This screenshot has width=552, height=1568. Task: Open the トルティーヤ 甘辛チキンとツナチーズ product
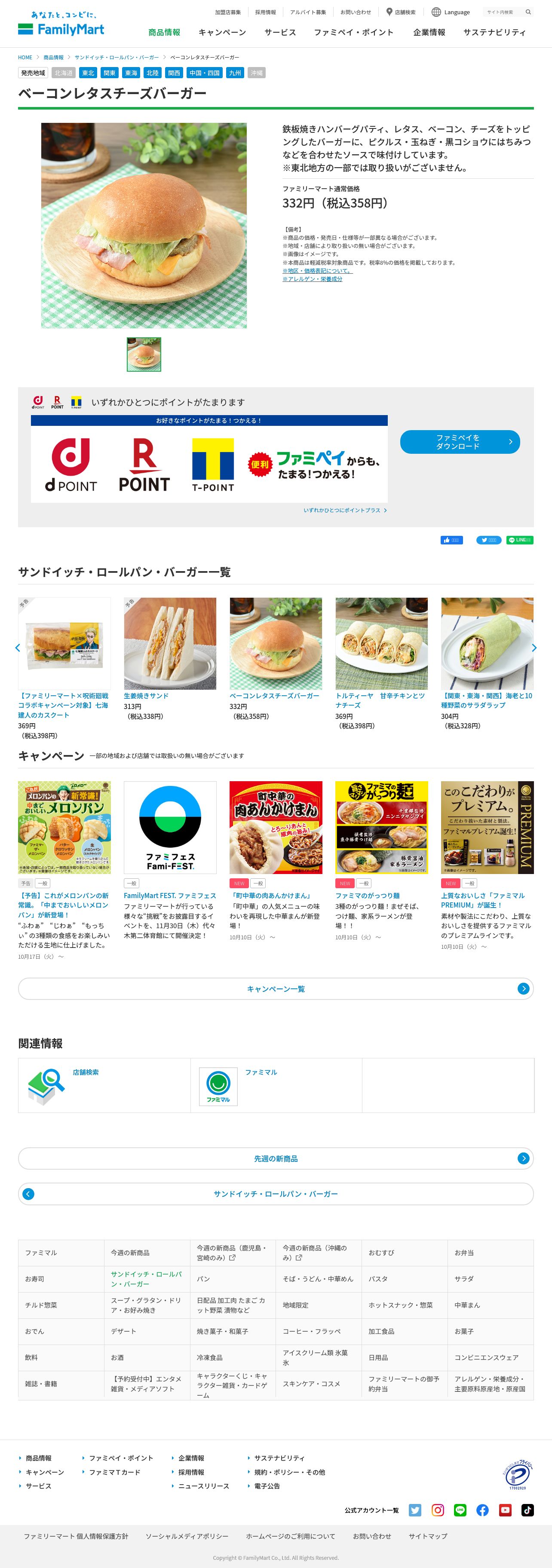381,644
